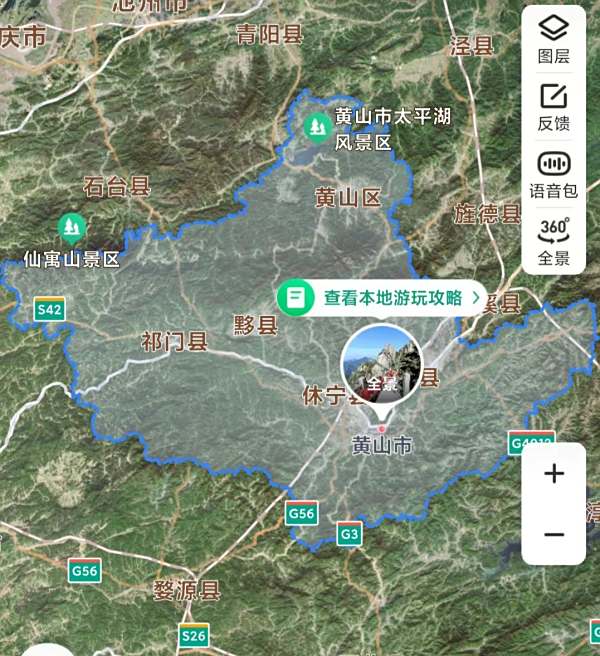Zoom in the map with plus

pyautogui.click(x=554, y=474)
